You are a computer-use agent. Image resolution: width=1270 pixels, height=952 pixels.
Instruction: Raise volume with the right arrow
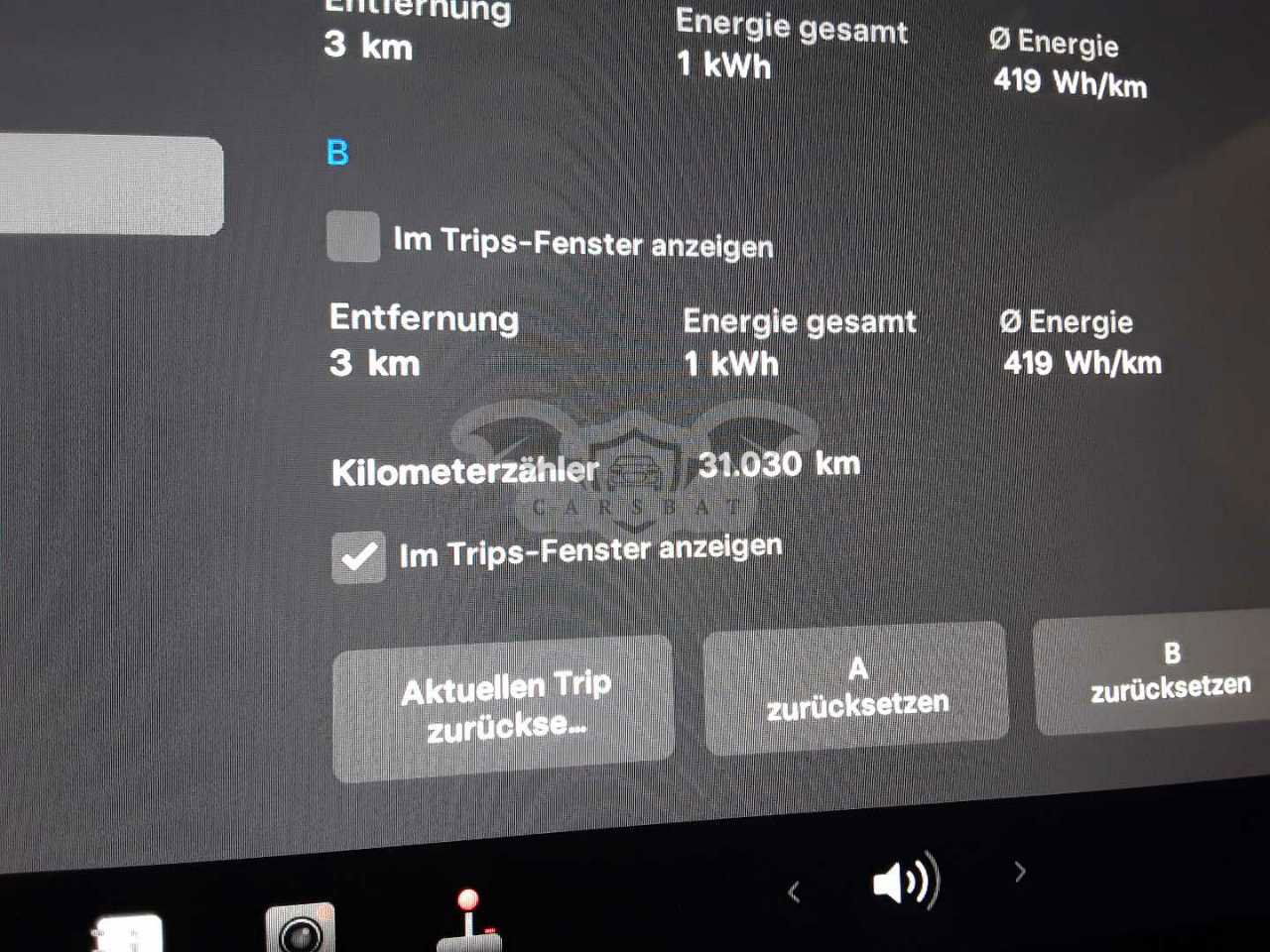[x=1020, y=872]
